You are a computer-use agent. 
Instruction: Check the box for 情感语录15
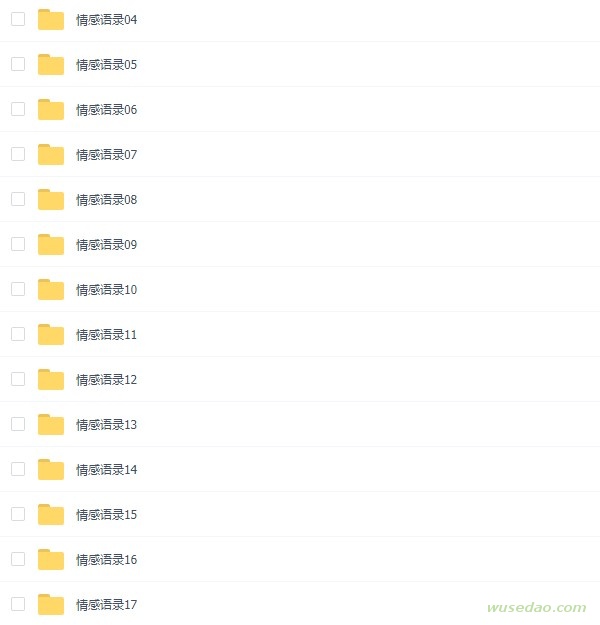pos(18,514)
